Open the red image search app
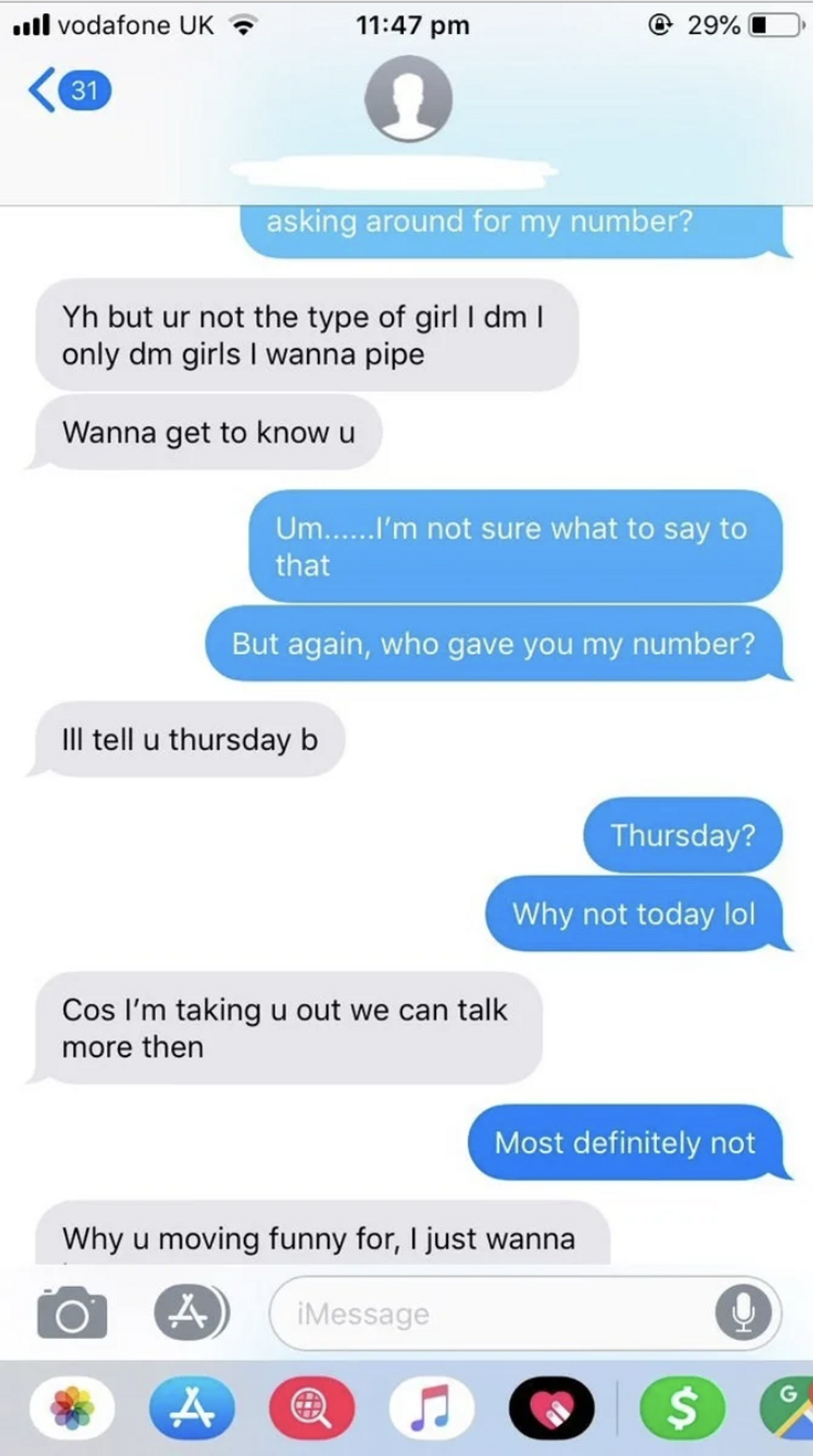This screenshot has height=1456, width=813. pyautogui.click(x=312, y=1408)
